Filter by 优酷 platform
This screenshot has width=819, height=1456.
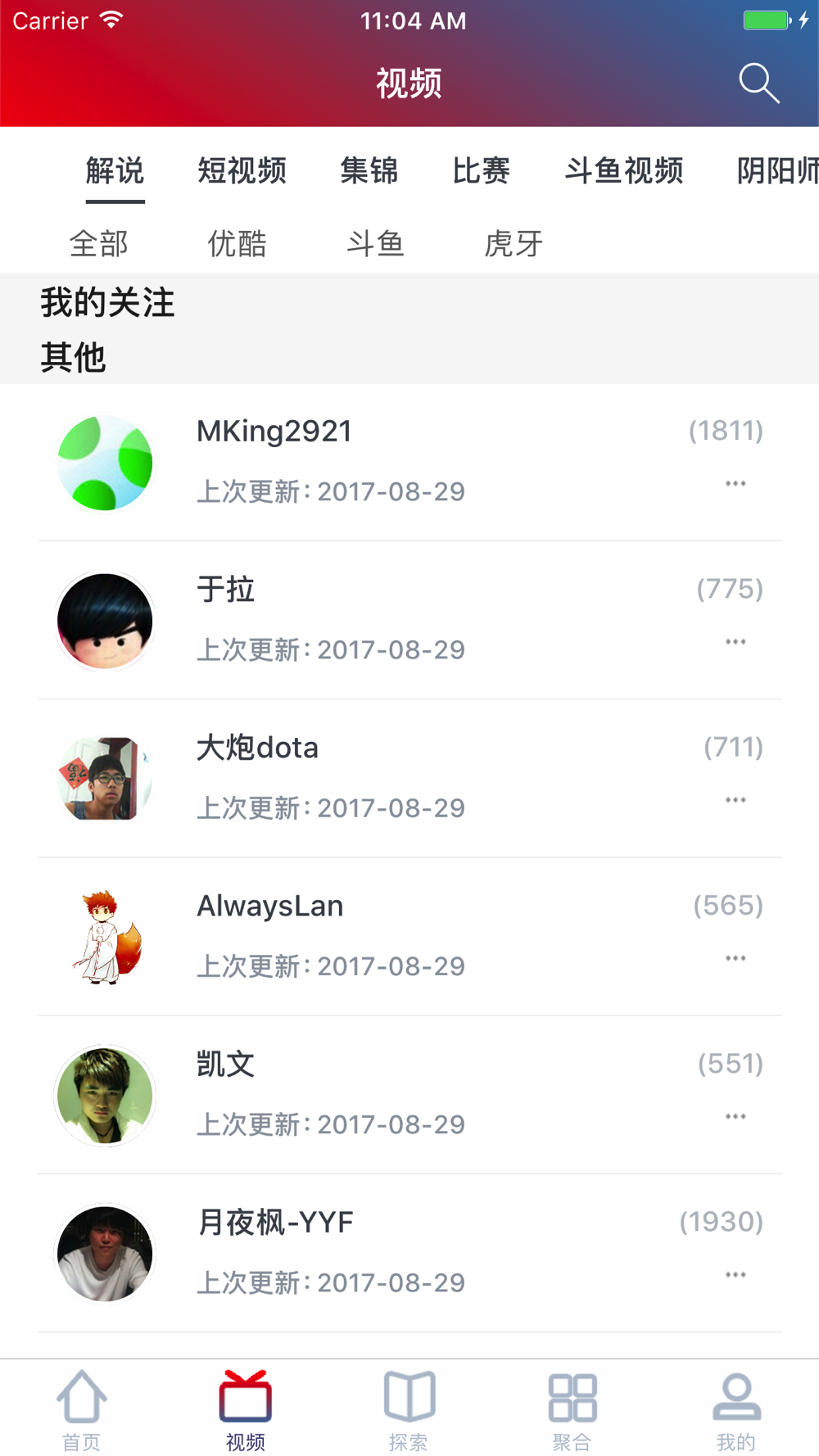pos(237,243)
